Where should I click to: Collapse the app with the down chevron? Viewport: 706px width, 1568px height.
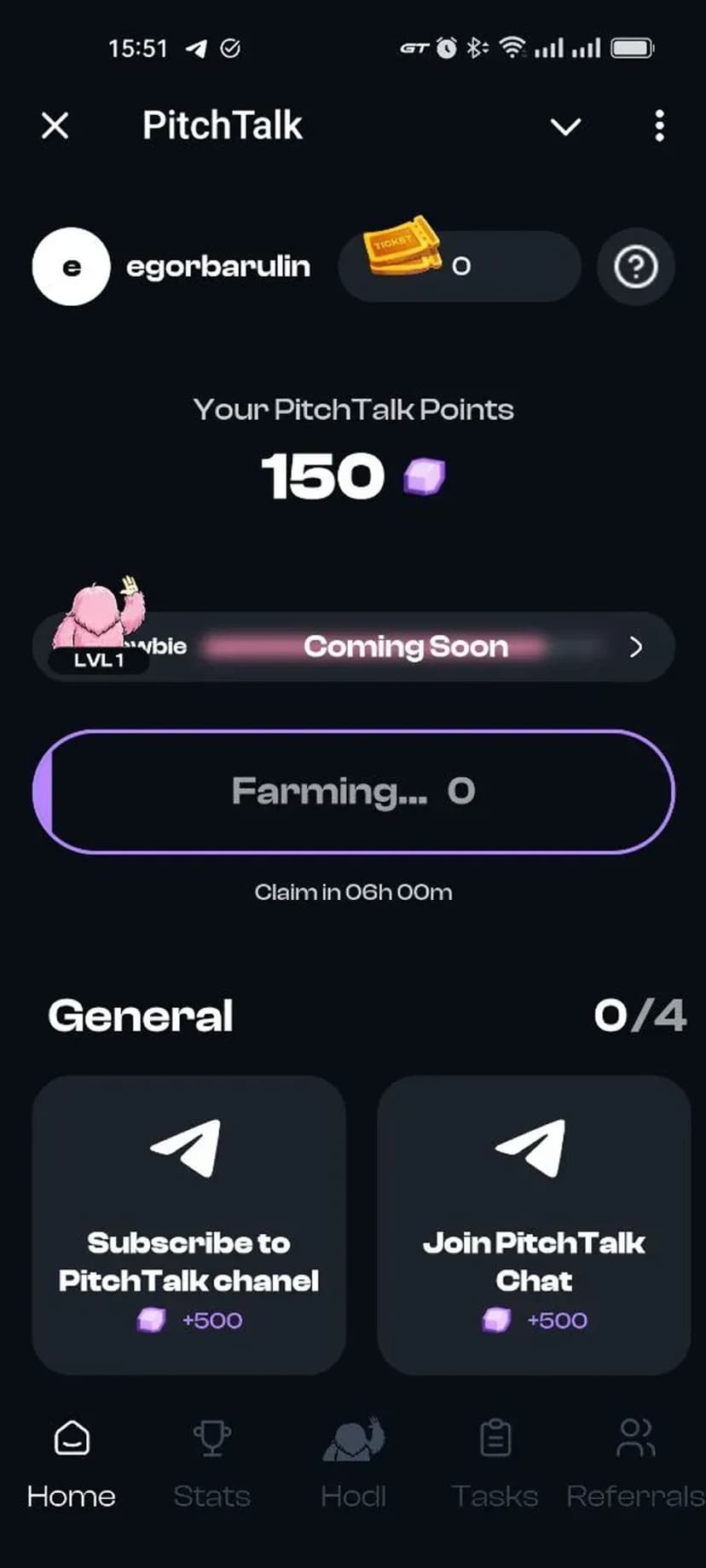pos(565,127)
